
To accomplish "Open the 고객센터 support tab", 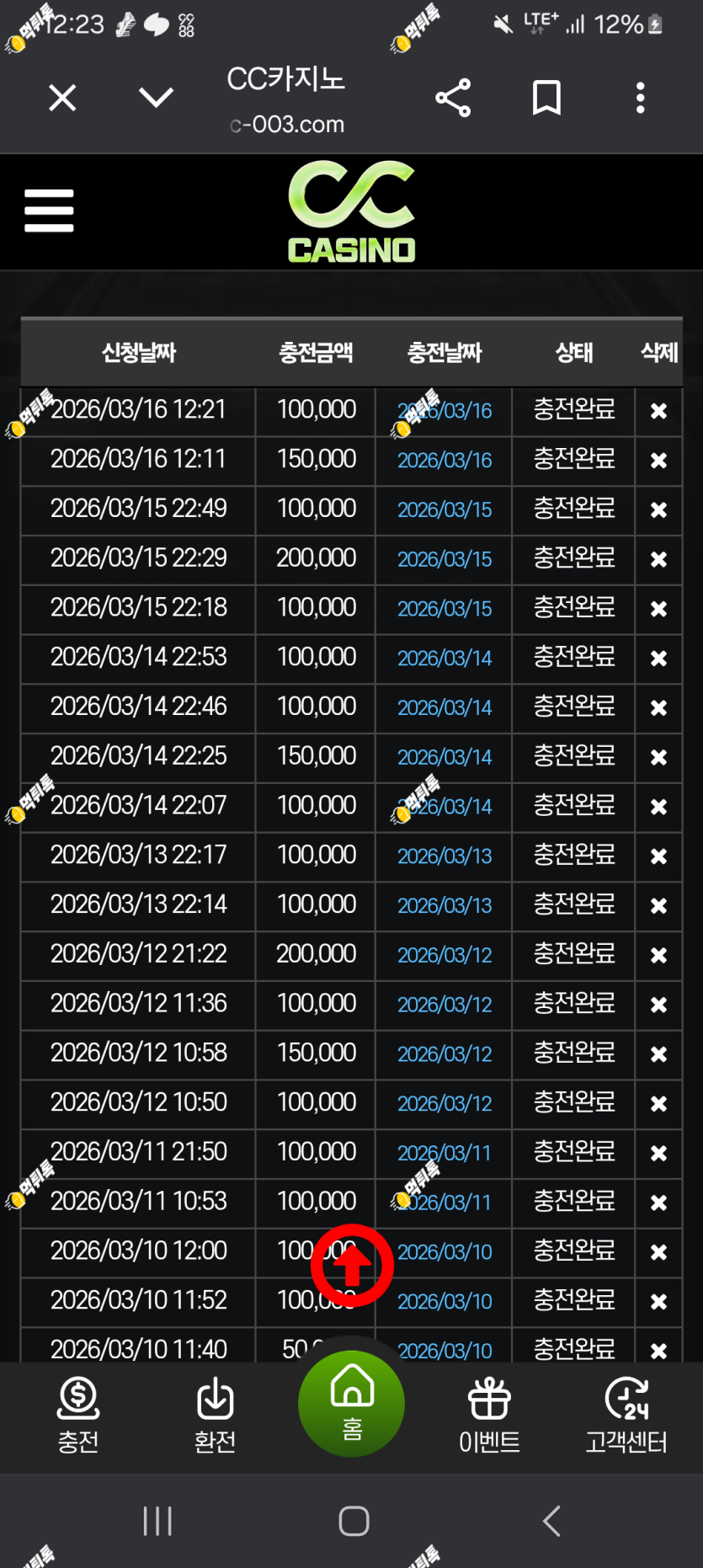I will 626,1416.
